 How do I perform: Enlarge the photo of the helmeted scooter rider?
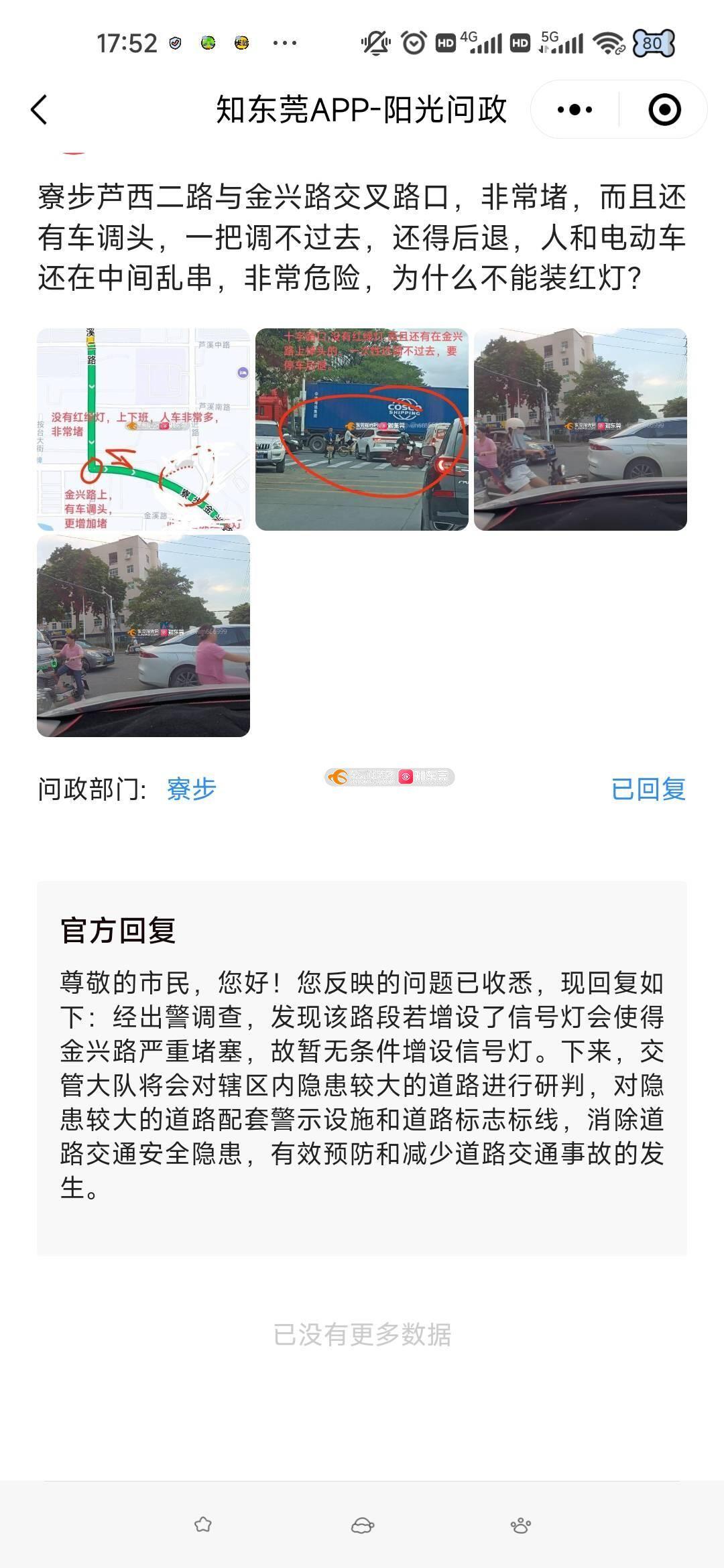click(581, 430)
